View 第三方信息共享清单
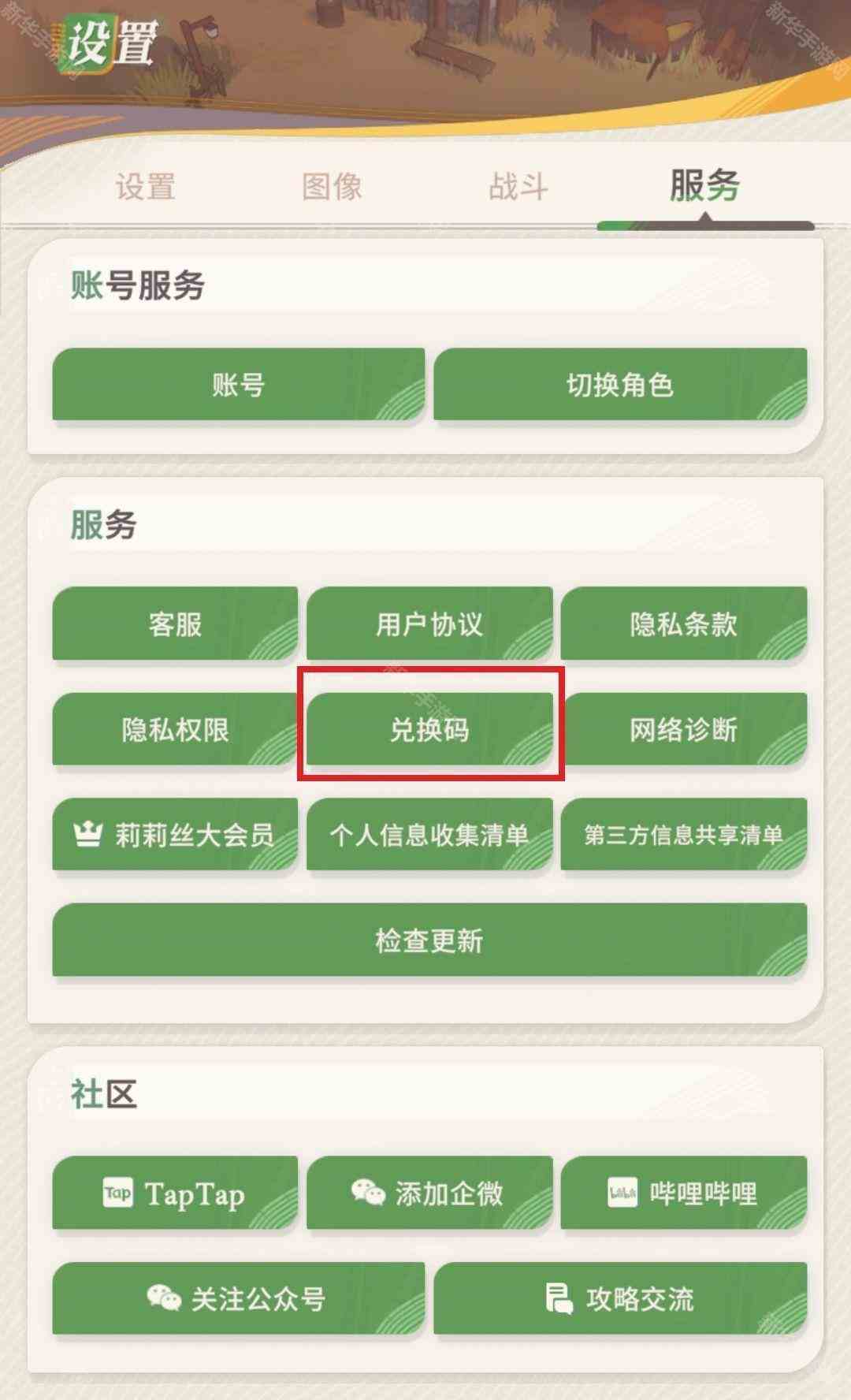Viewport: 851px width, 1400px height. [683, 834]
